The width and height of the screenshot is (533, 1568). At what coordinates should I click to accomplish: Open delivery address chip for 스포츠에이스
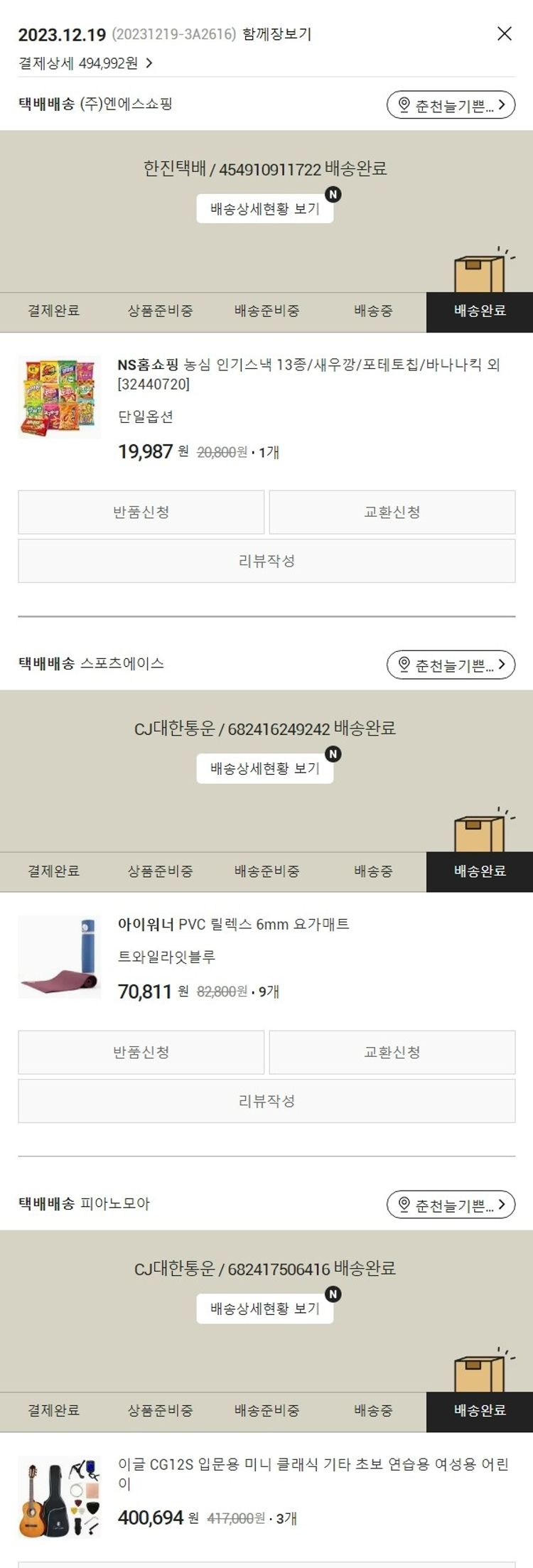click(451, 665)
